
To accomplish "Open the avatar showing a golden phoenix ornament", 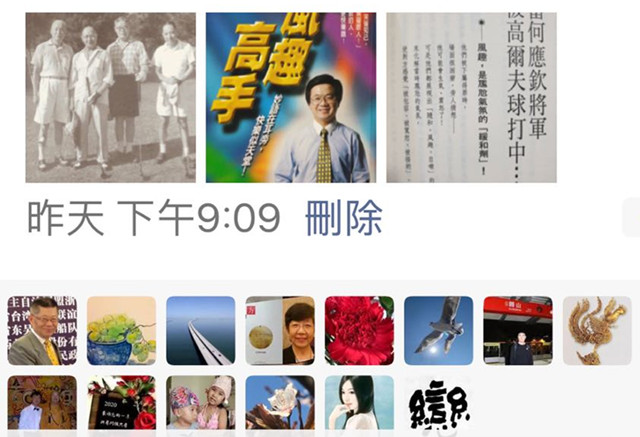I will [x=597, y=330].
